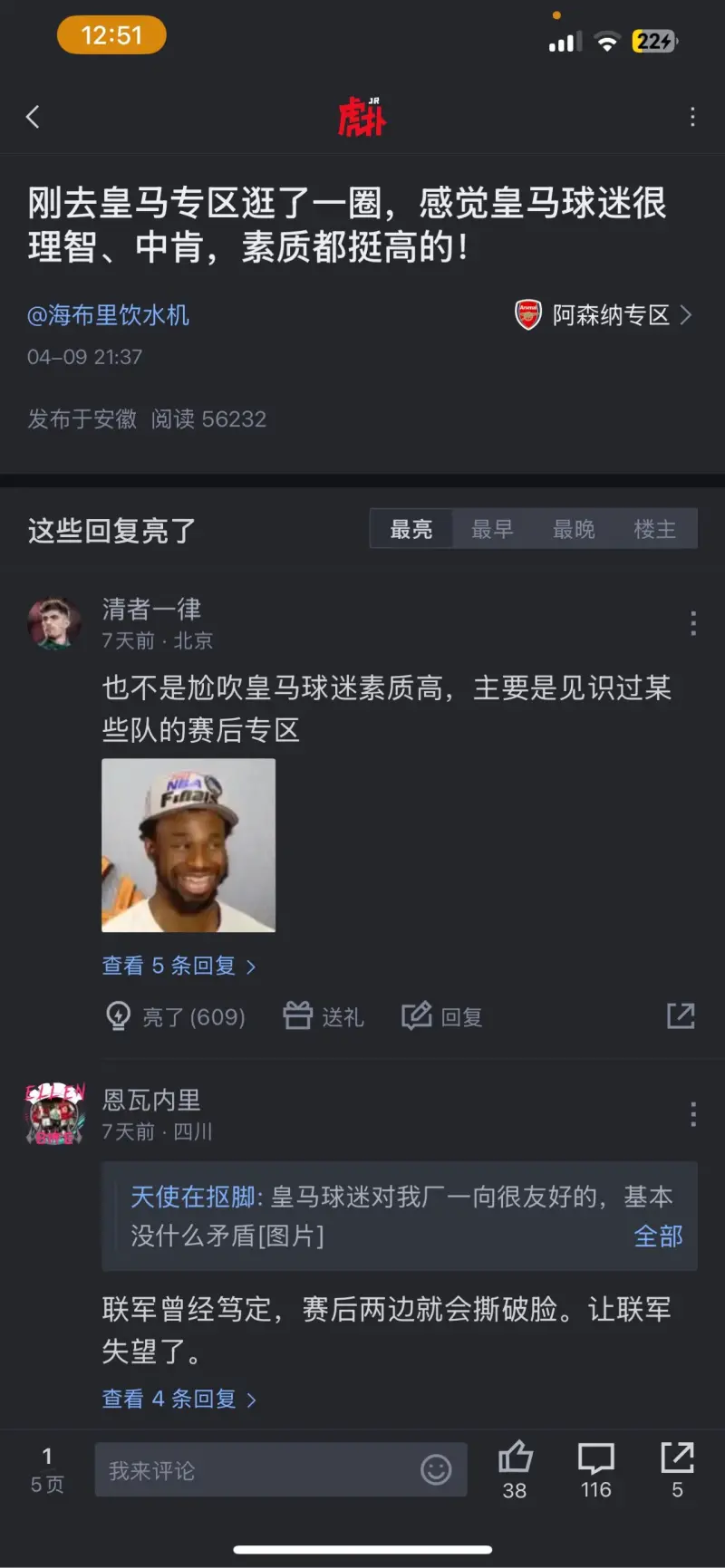Go back using the top-left arrow
This screenshot has width=725, height=1568.
coord(34,117)
